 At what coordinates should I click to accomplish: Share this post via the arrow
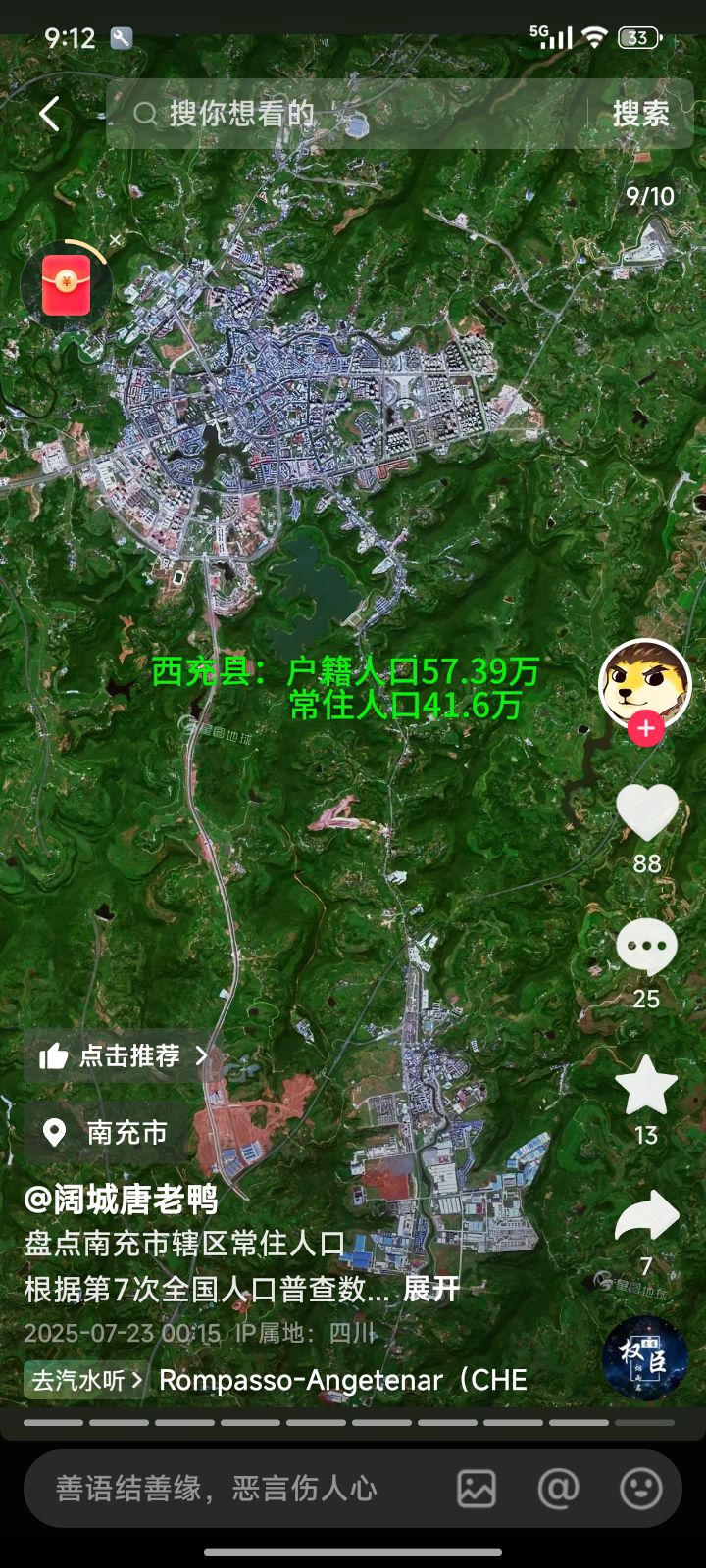coord(646,1216)
